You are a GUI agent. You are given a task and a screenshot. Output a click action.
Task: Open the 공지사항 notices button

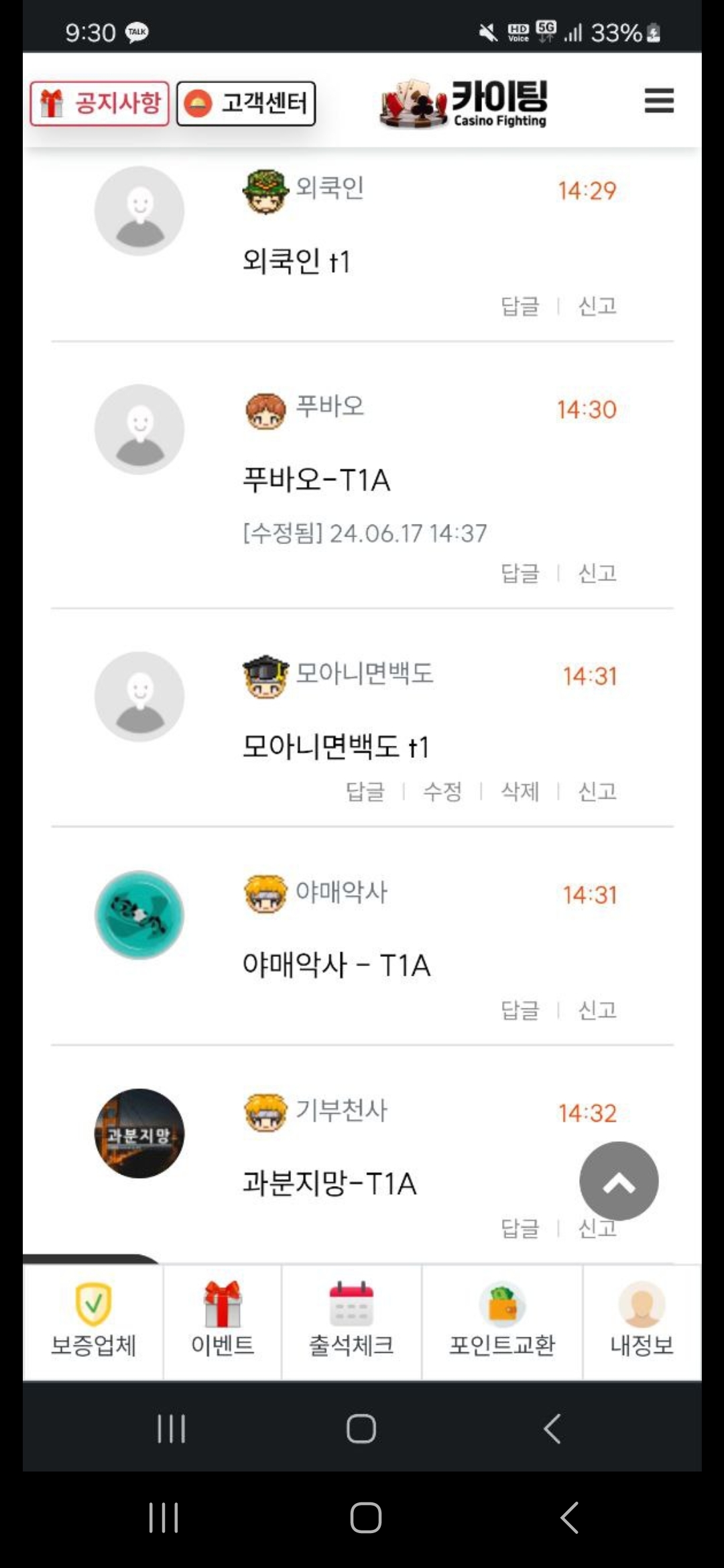coord(99,103)
